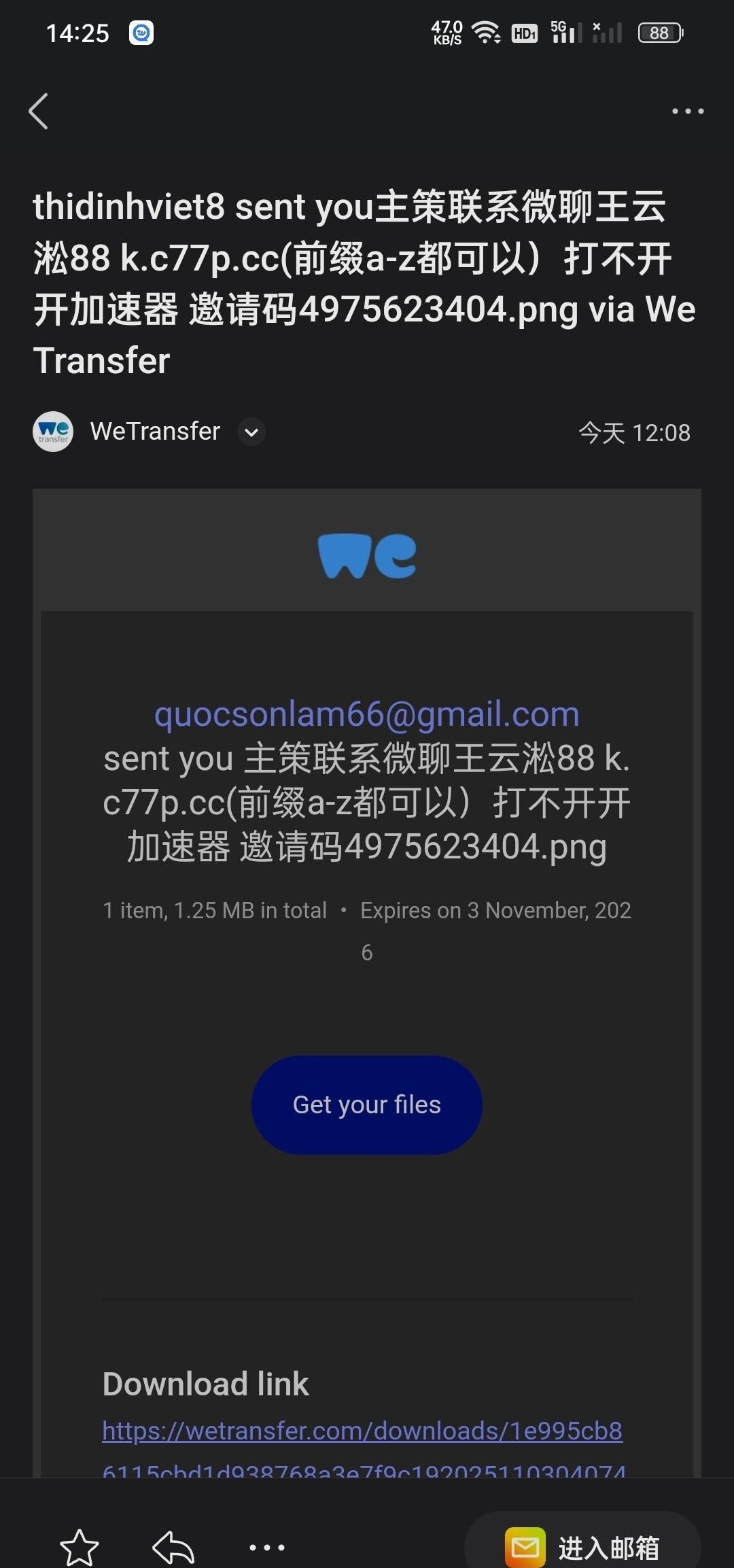Open the quocsonlam66@gmail.com link
This screenshot has width=734, height=1568.
tap(366, 714)
